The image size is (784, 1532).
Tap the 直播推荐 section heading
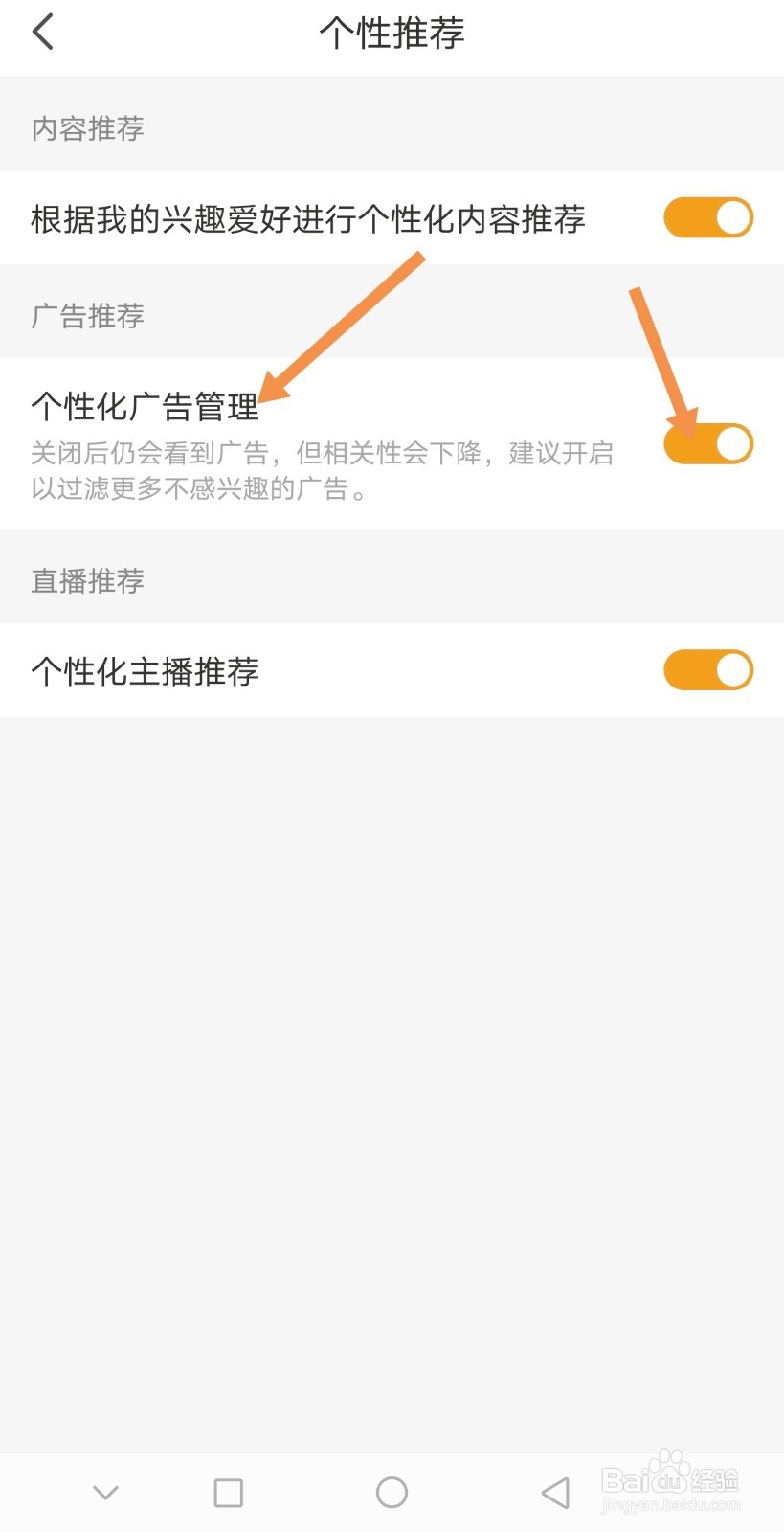pyautogui.click(x=87, y=580)
